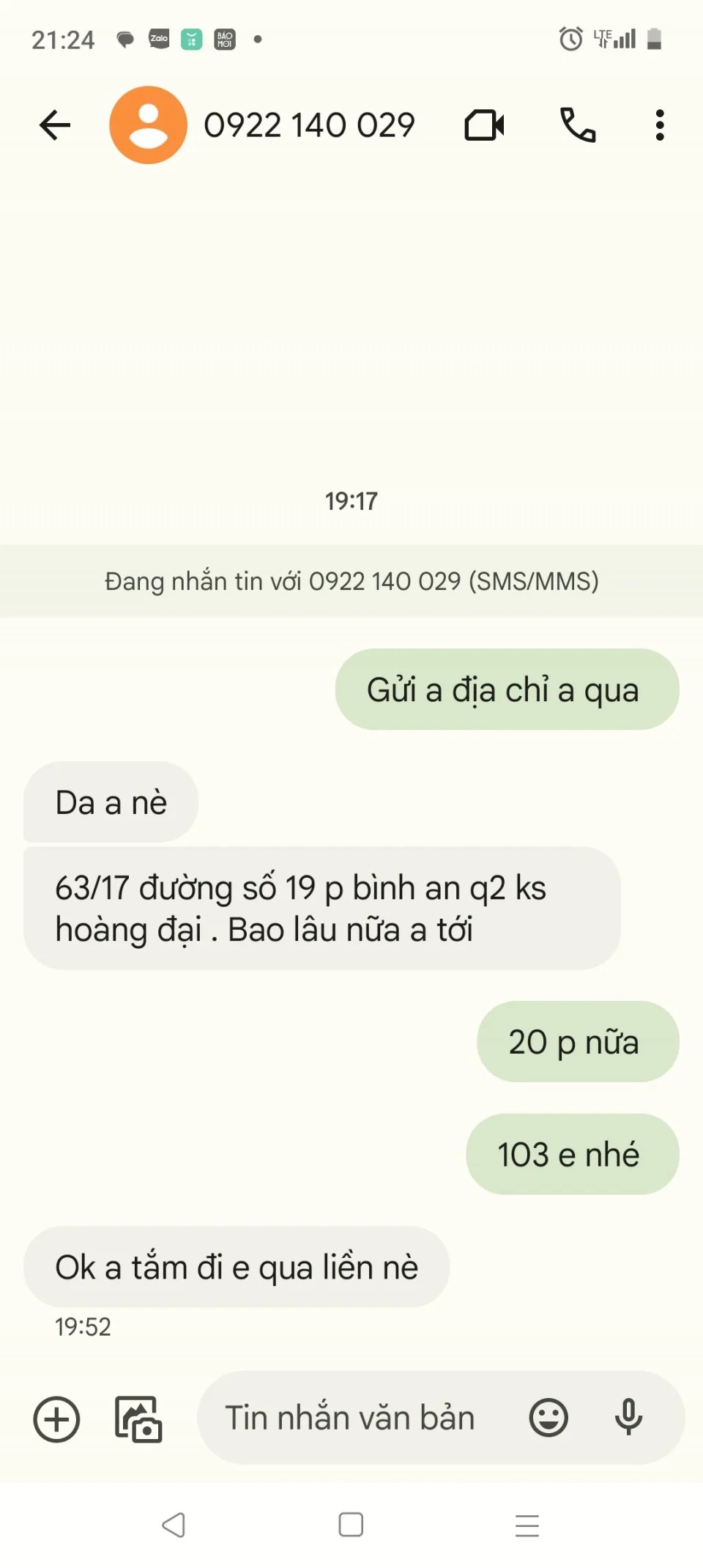Tap the system back button

click(x=174, y=1525)
